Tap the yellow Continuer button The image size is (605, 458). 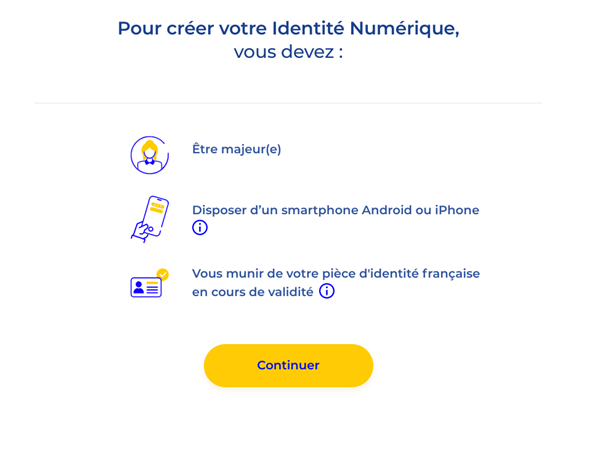pos(288,365)
